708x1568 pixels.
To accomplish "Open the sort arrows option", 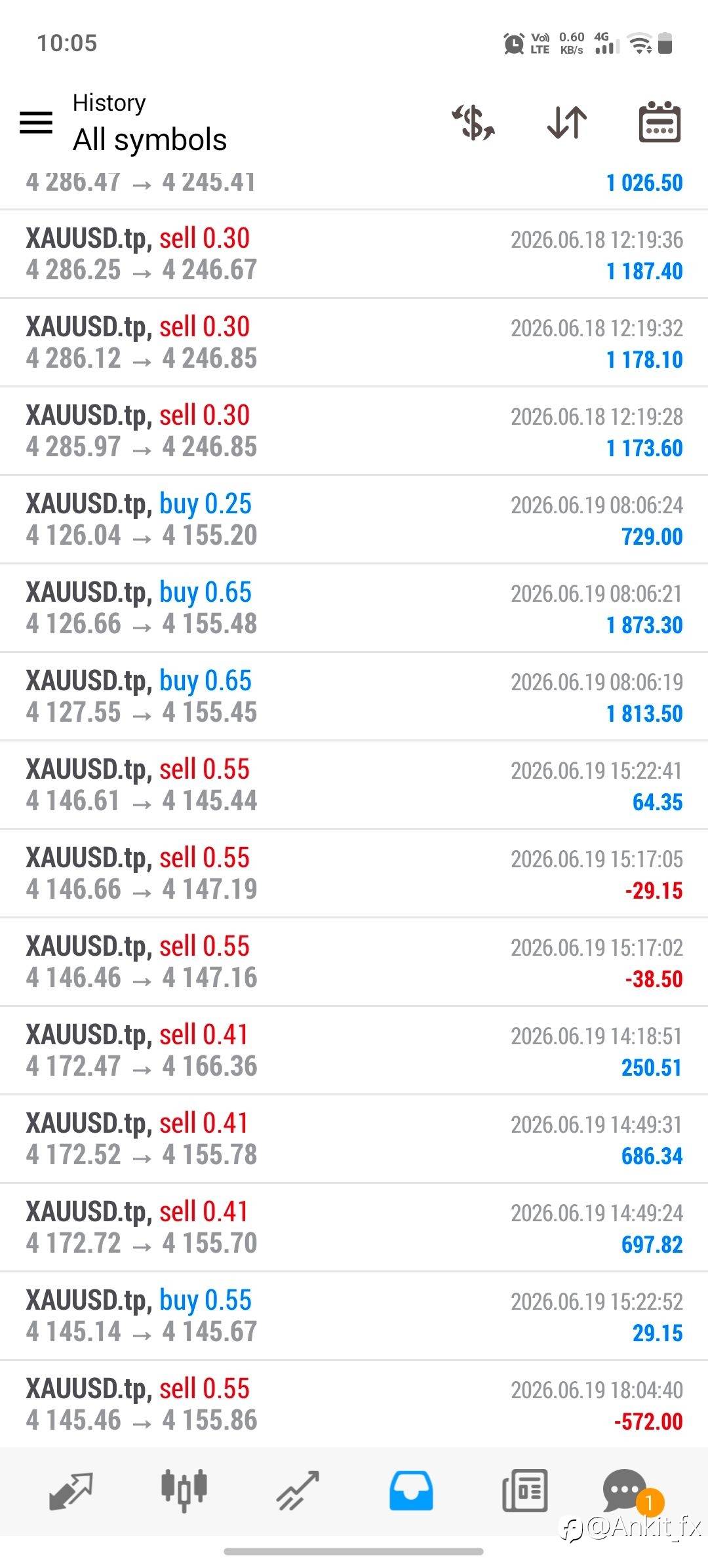I will [567, 123].
